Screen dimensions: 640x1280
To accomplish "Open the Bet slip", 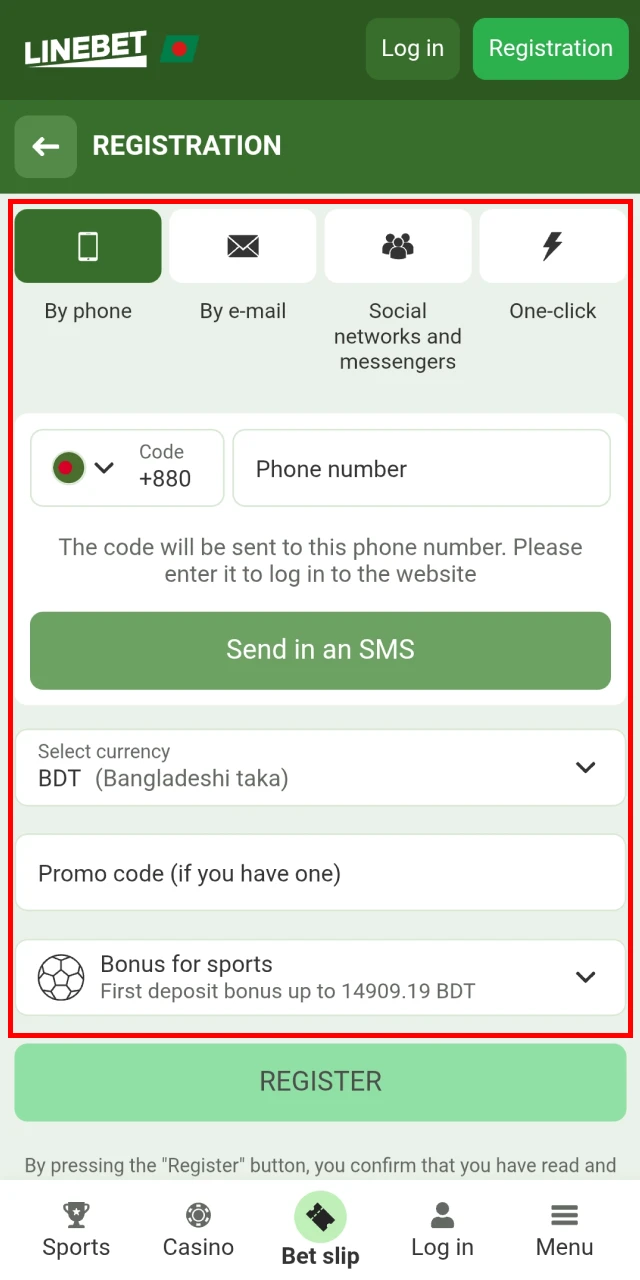I will 320,1230.
